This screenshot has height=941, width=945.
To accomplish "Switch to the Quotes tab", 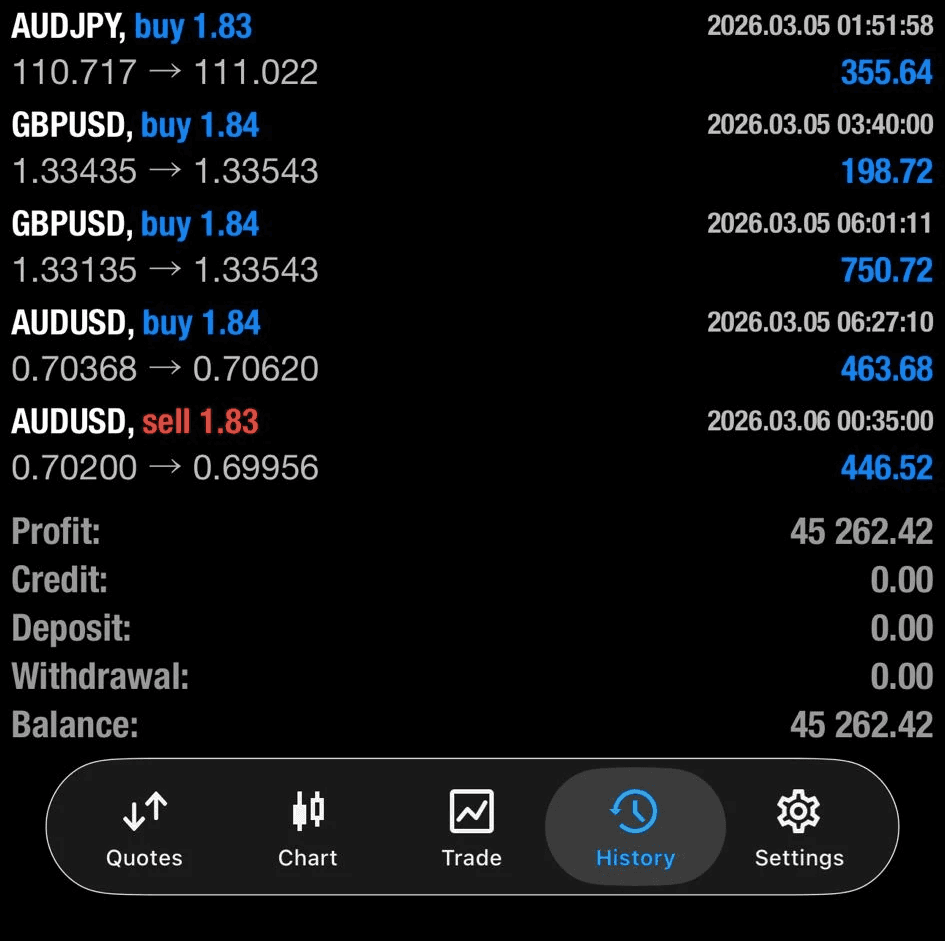I will 144,827.
